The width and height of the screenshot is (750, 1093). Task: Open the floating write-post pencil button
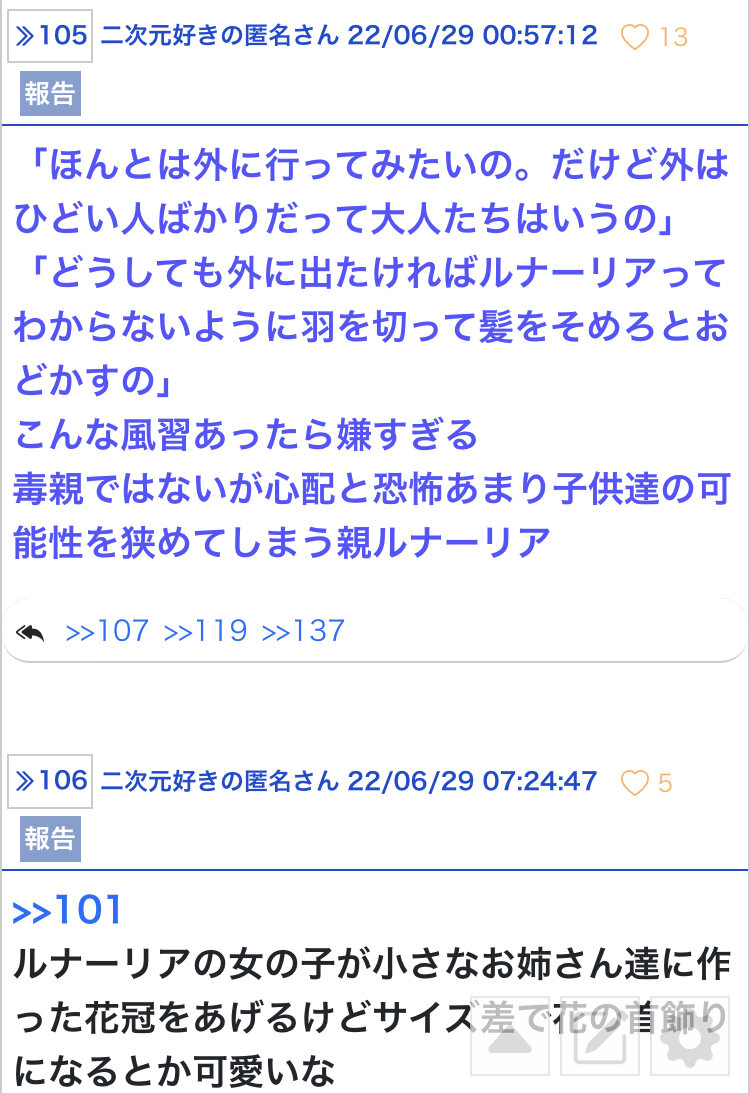600,1035
